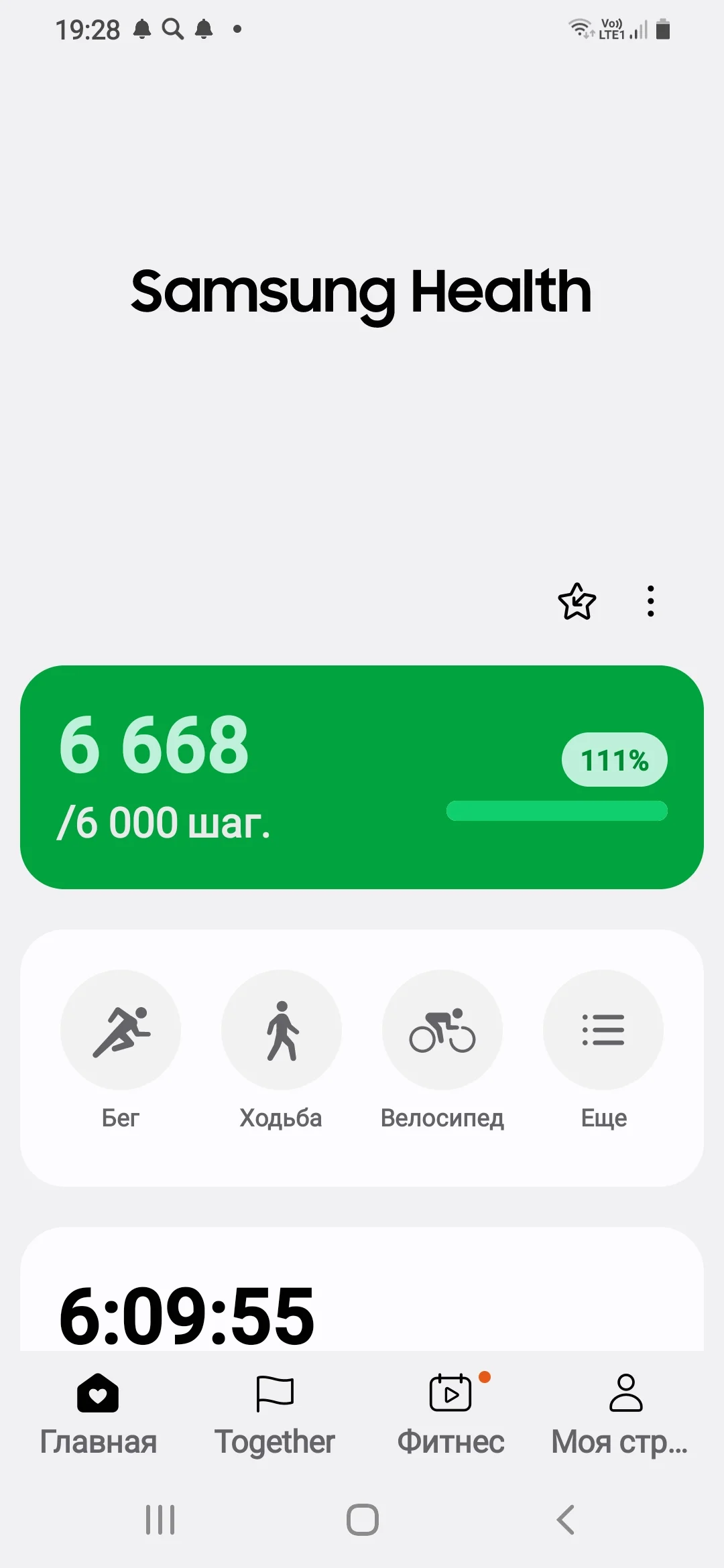Image resolution: width=724 pixels, height=1568 pixels.
Task: Tap the system back button
Action: point(565,1520)
